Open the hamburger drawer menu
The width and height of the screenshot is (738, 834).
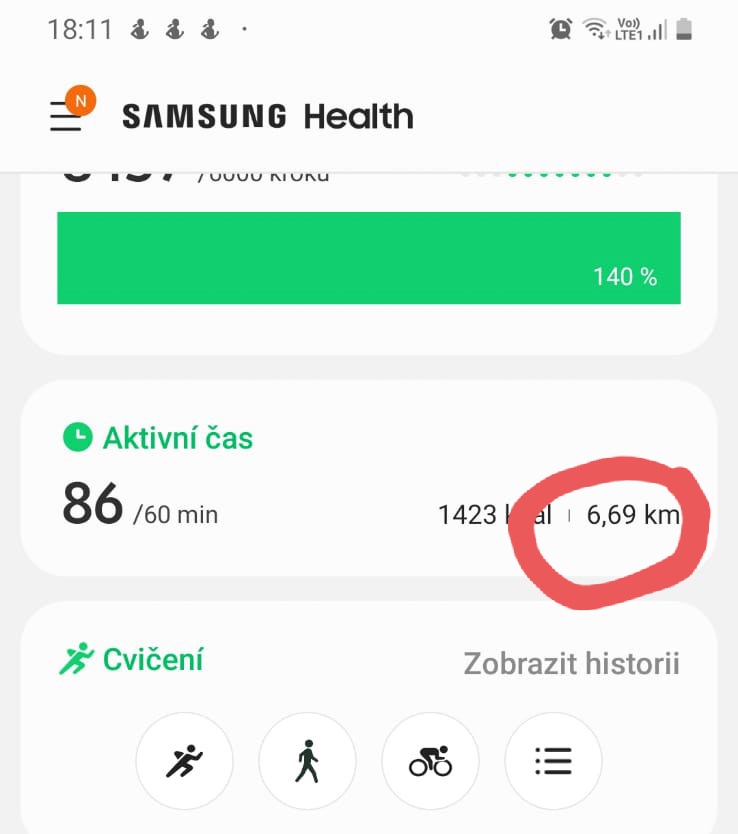tap(66, 116)
